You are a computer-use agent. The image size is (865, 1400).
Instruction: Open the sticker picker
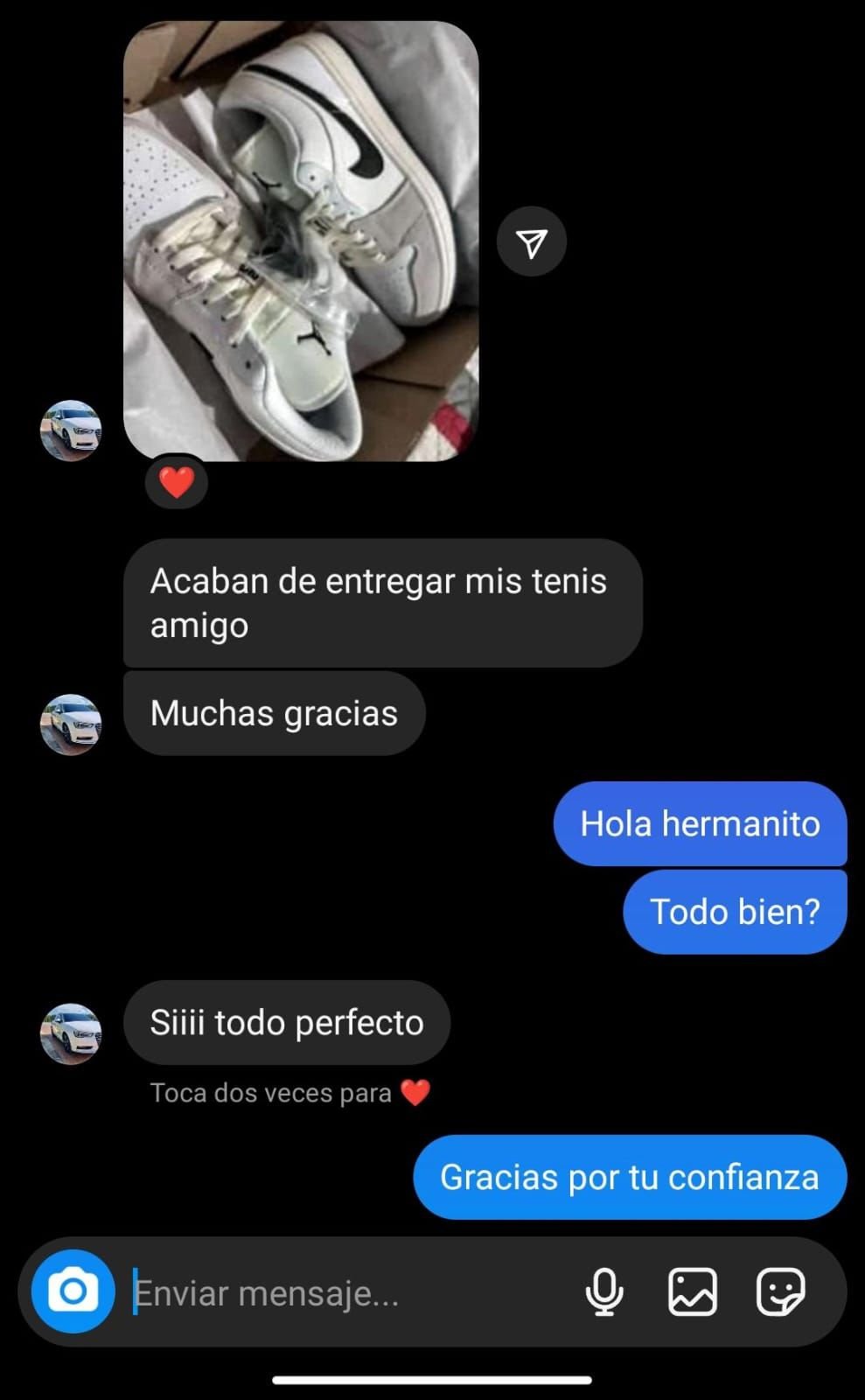click(780, 1291)
